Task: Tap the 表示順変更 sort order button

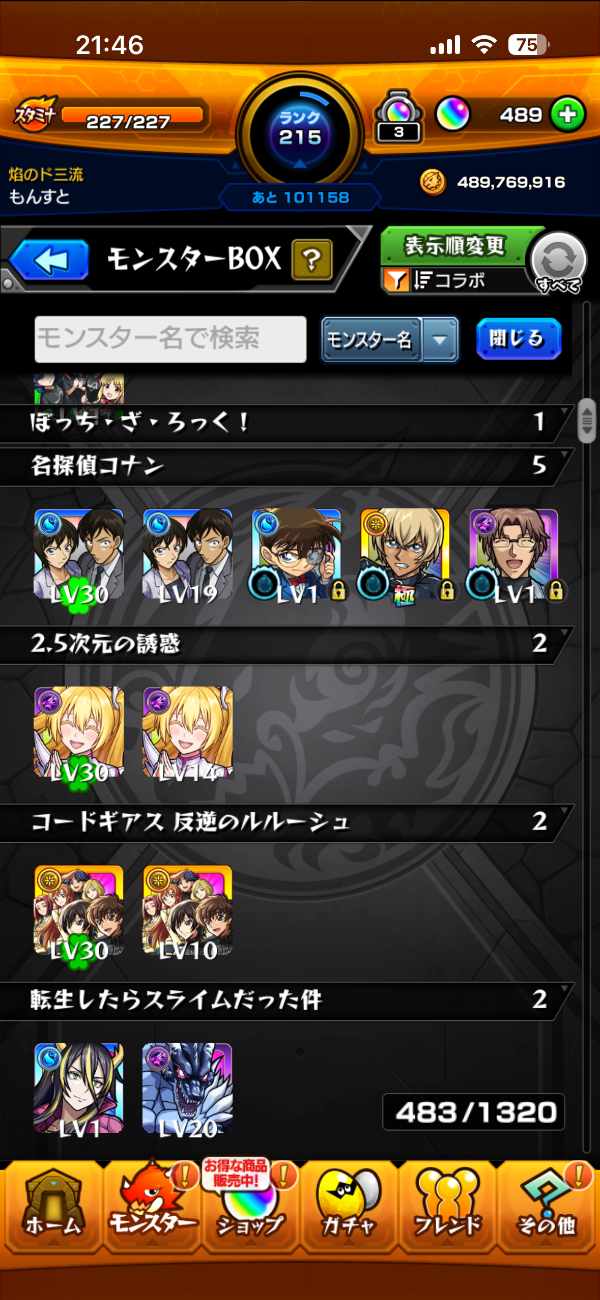Action: pos(455,245)
